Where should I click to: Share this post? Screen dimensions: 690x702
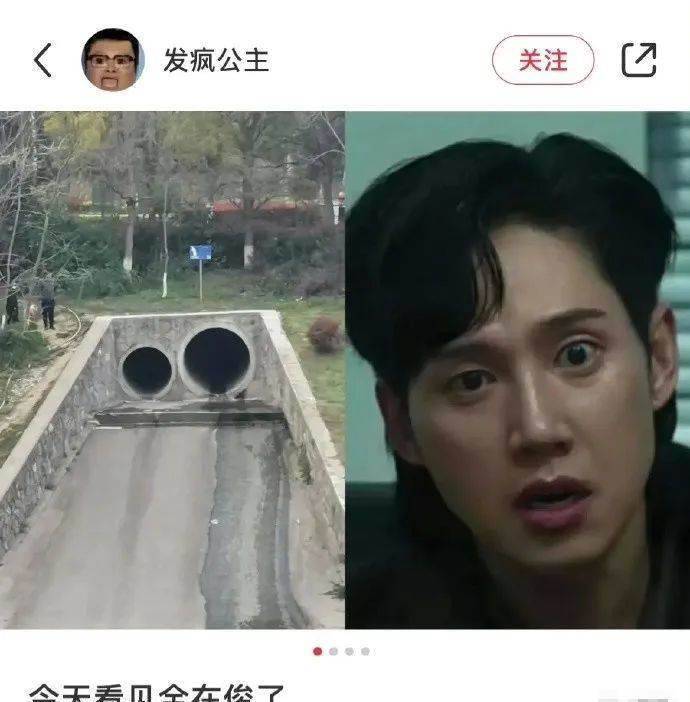point(639,60)
